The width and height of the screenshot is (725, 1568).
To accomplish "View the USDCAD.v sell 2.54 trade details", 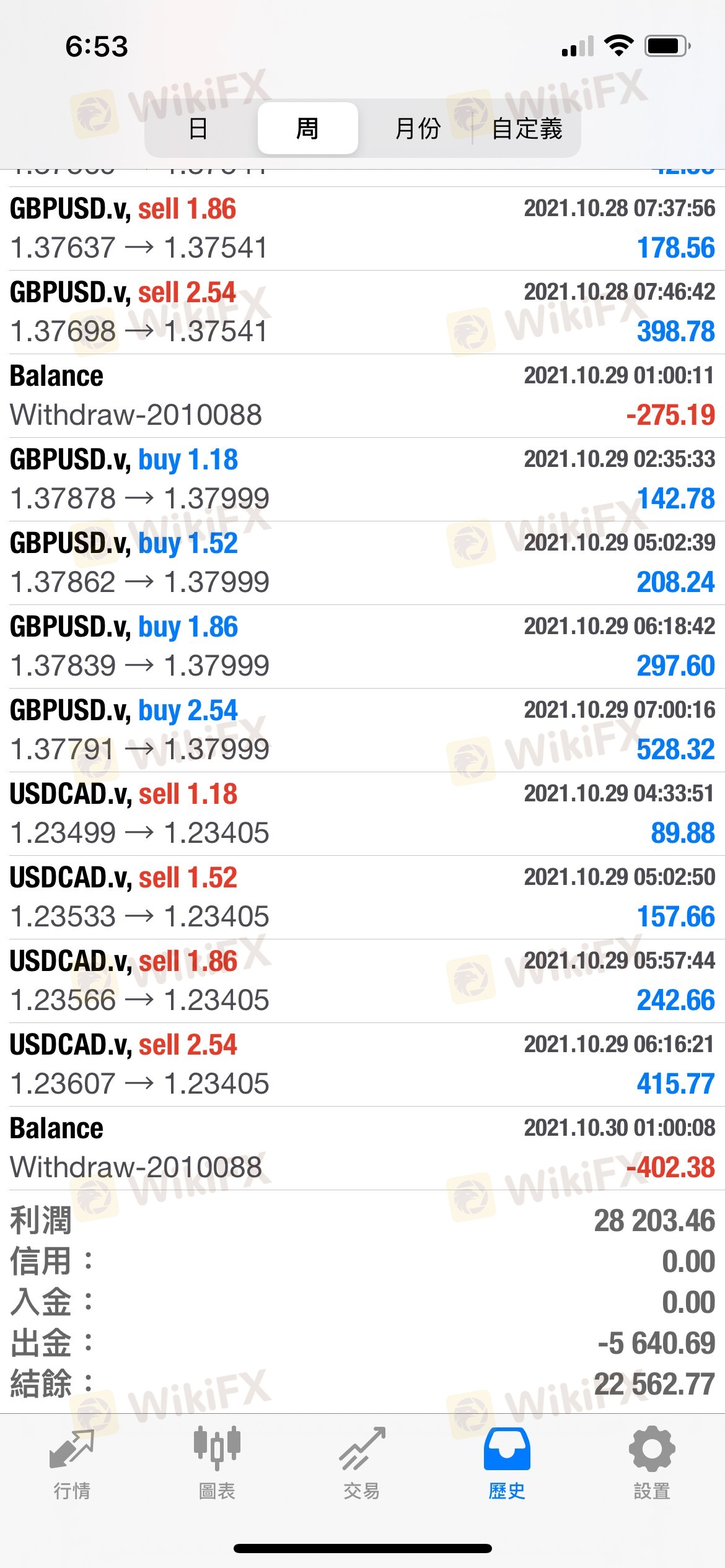I will coord(362,1065).
